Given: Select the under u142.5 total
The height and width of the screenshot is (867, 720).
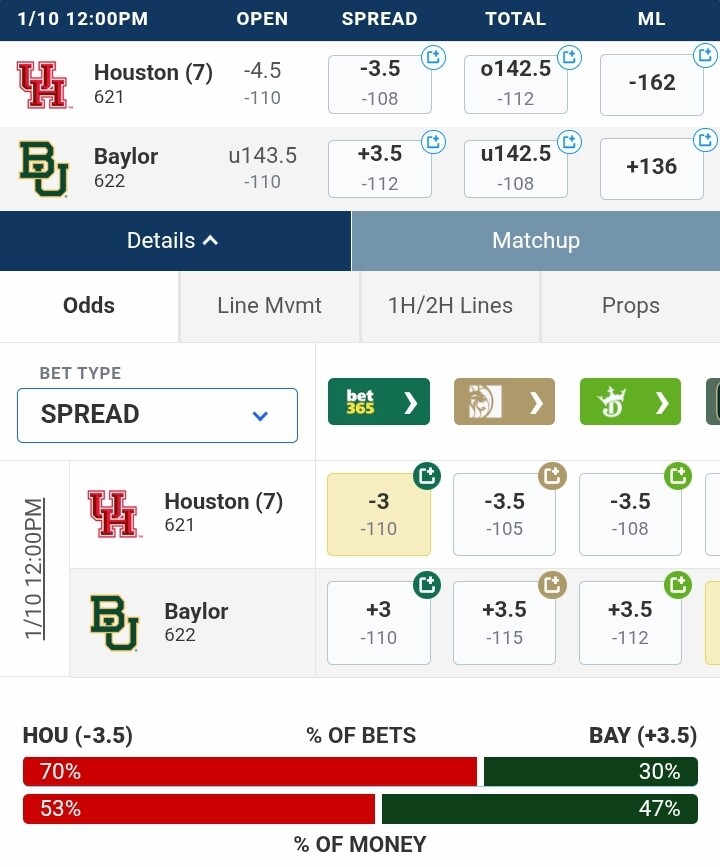Looking at the screenshot, I should point(515,167).
